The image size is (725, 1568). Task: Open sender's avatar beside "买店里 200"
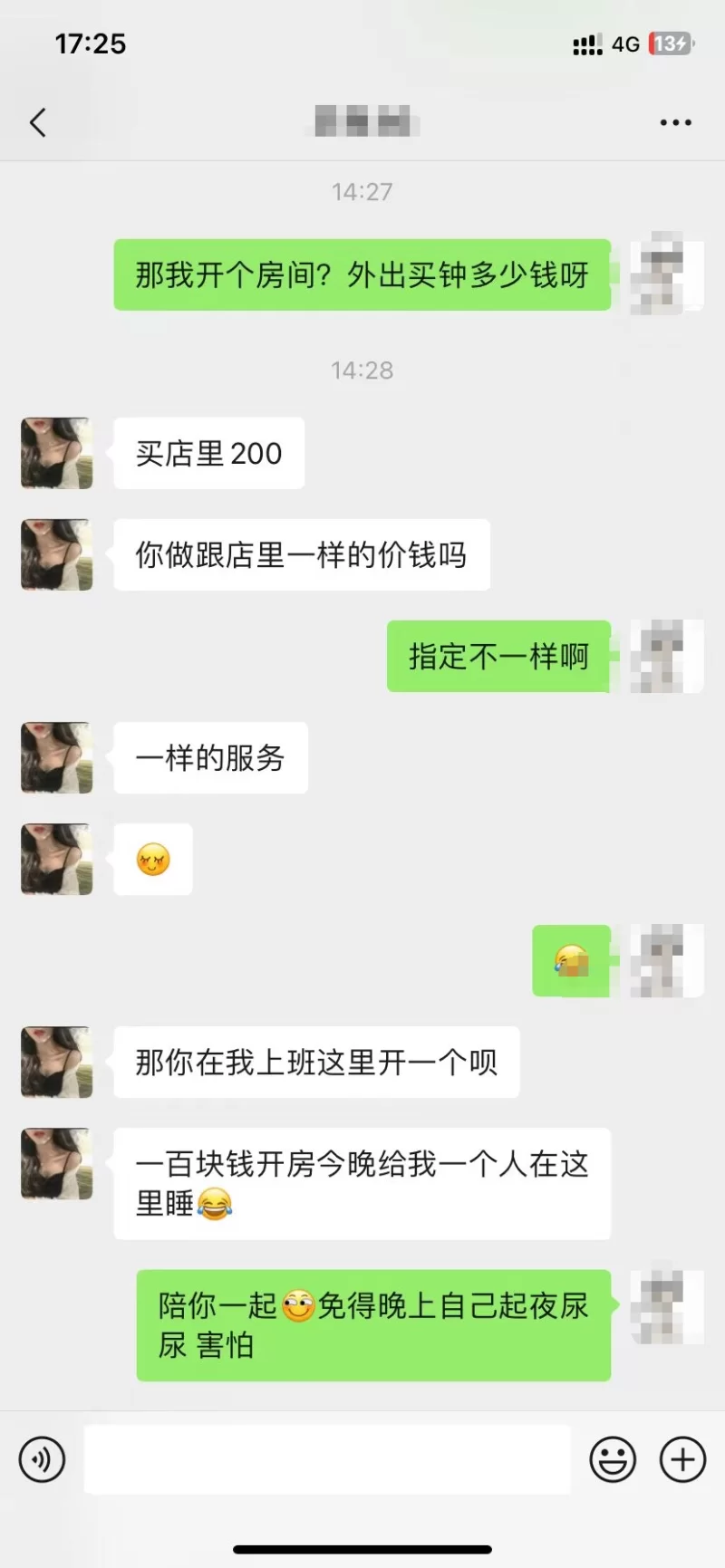click(57, 453)
